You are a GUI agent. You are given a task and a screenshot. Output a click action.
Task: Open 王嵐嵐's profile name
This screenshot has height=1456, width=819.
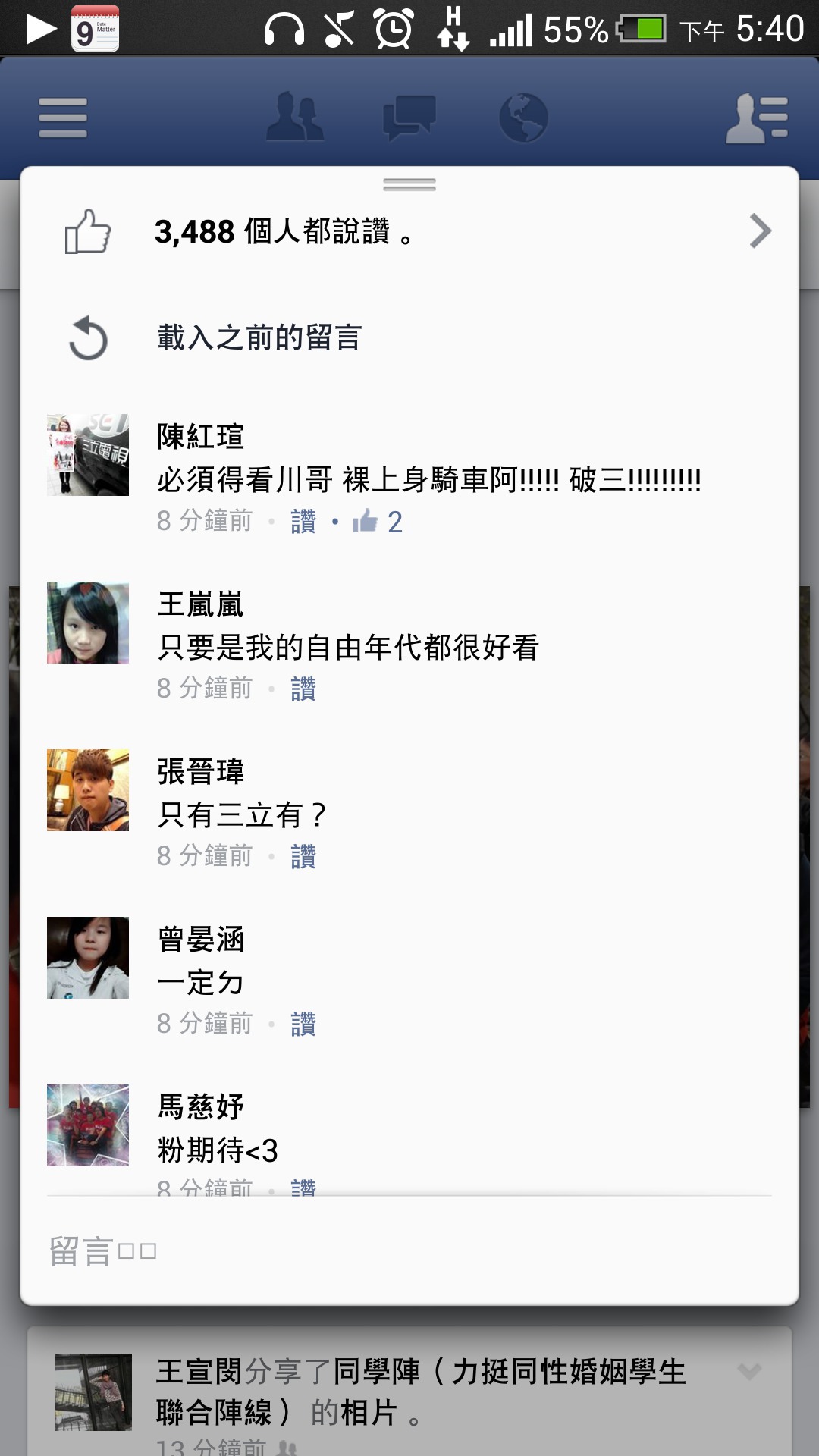200,604
